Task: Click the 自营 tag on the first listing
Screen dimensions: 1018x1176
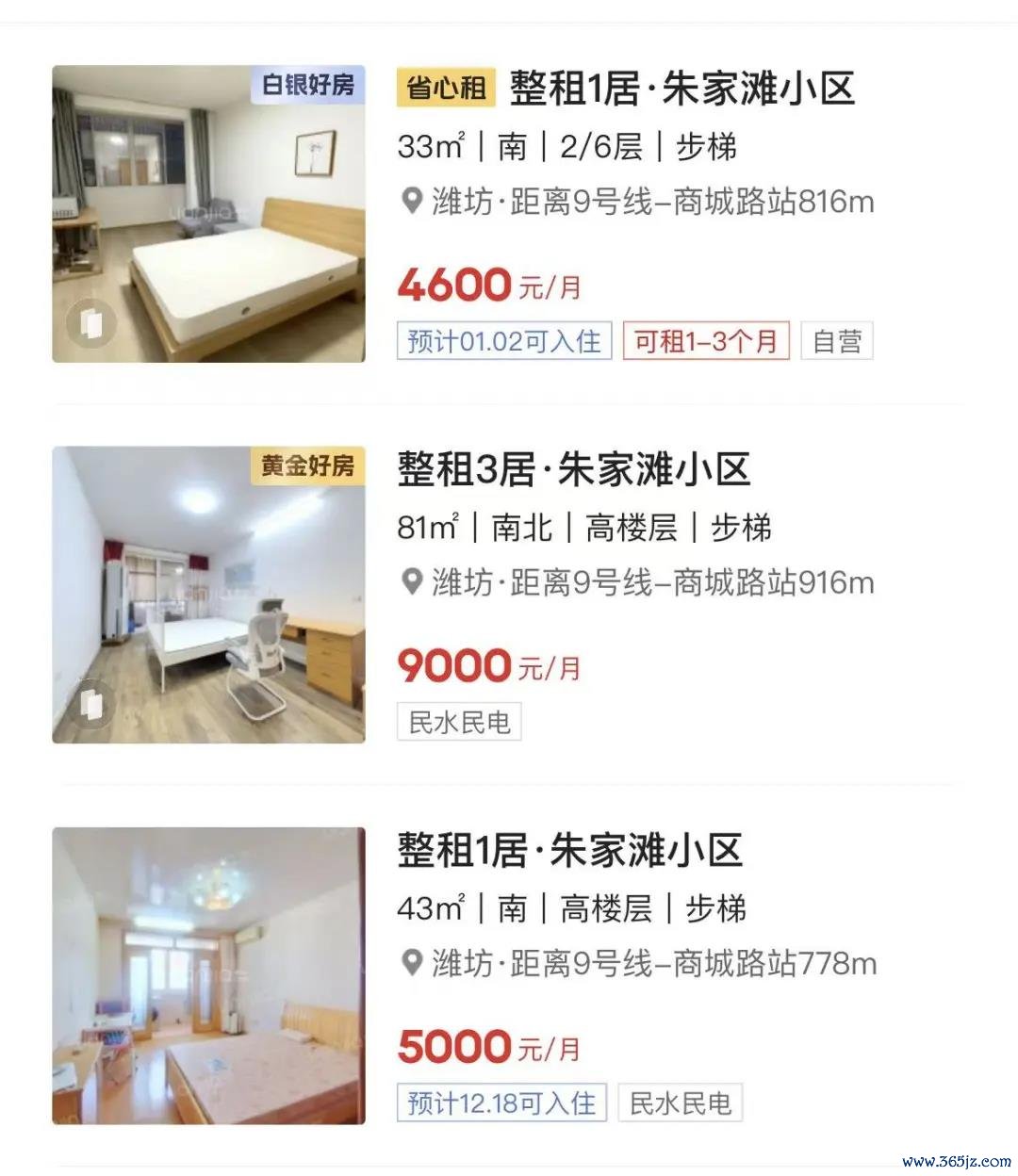Action: [x=835, y=340]
